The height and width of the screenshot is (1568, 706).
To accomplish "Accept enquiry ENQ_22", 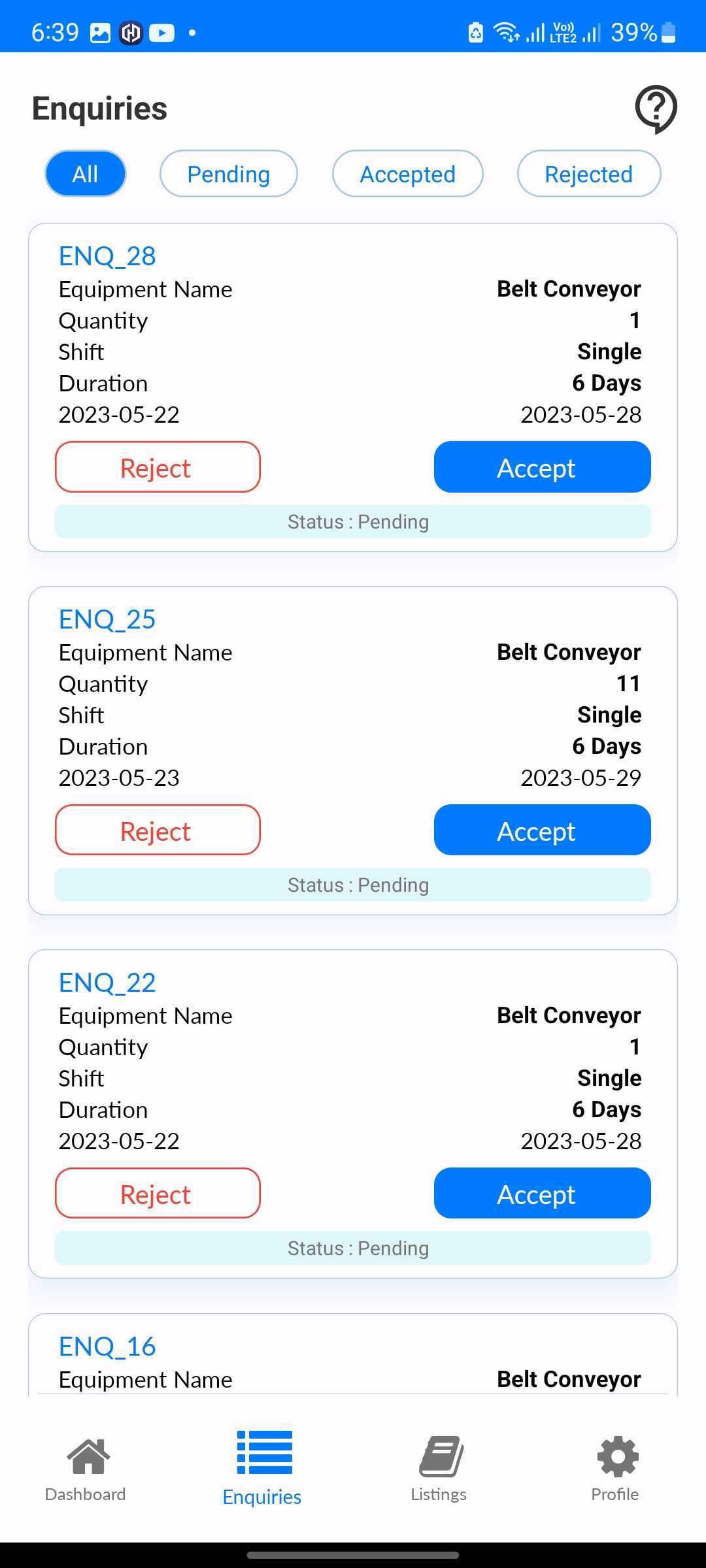I will pos(543,1194).
